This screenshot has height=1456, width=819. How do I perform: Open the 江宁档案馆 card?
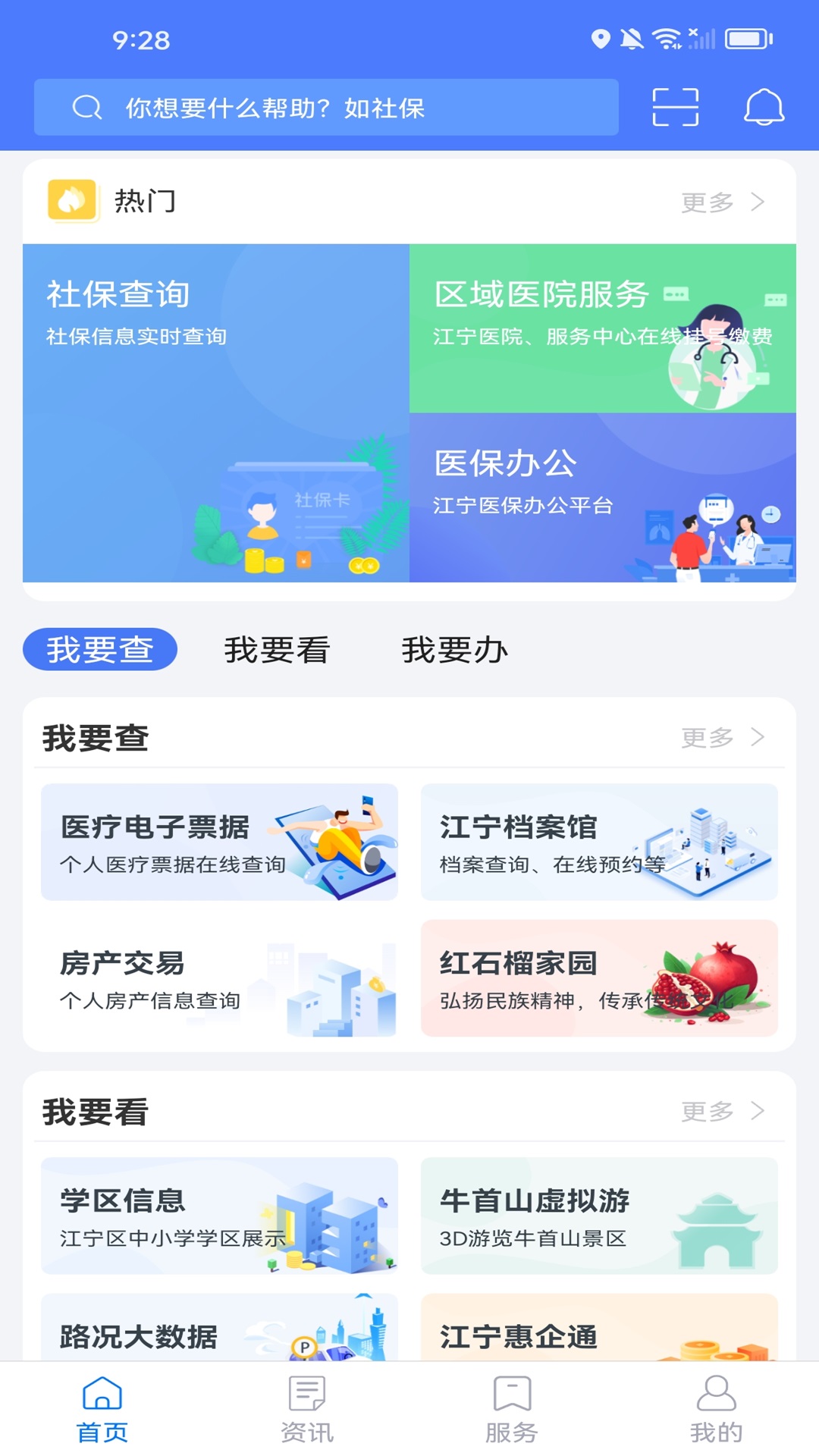599,842
